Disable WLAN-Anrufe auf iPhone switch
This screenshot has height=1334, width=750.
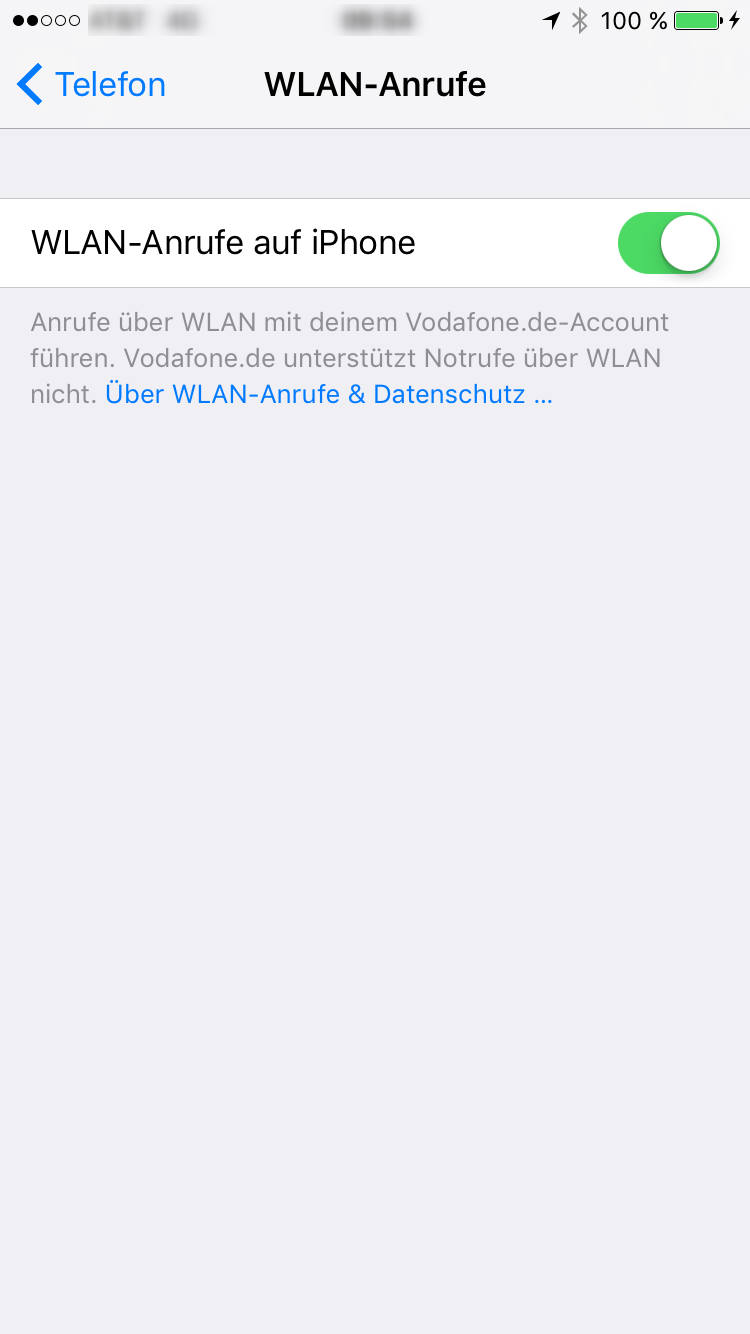click(x=668, y=243)
